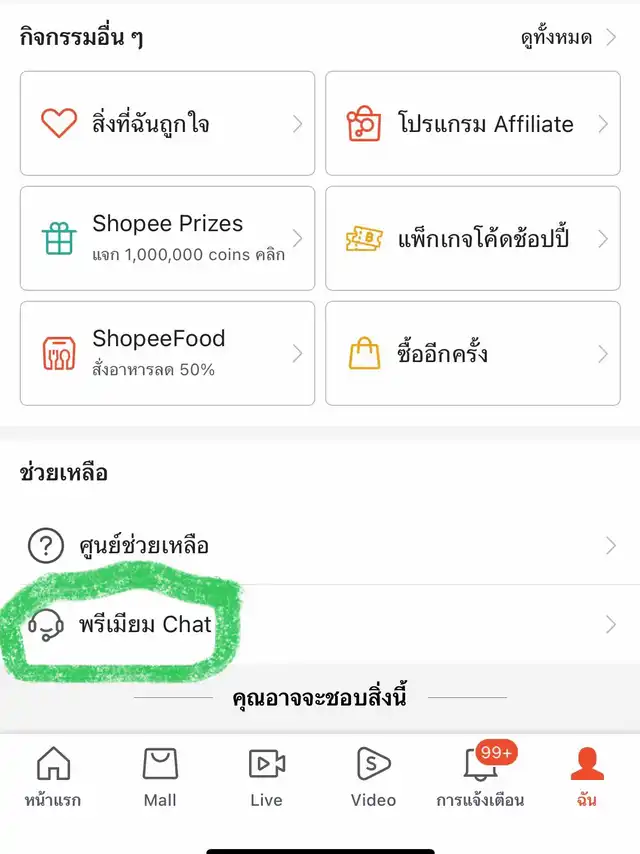Open พรีเมียม Chat support row
The width and height of the screenshot is (640, 854).
[x=320, y=625]
